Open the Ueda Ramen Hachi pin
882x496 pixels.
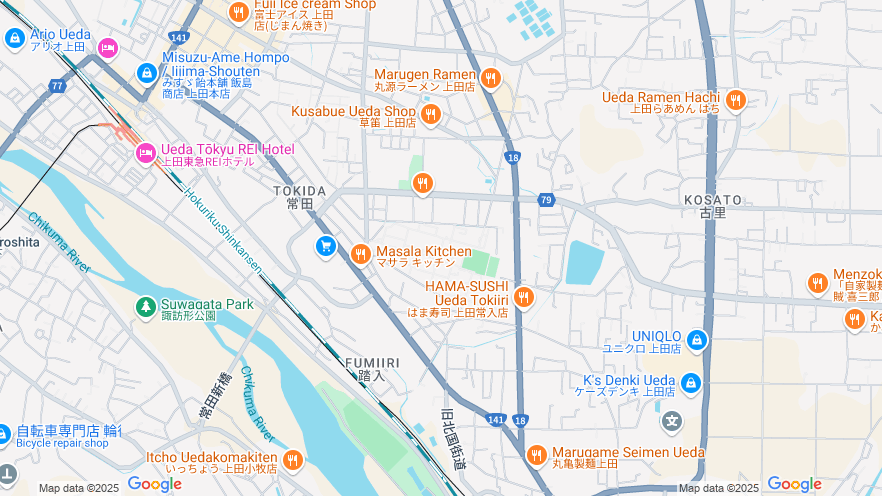point(736,100)
